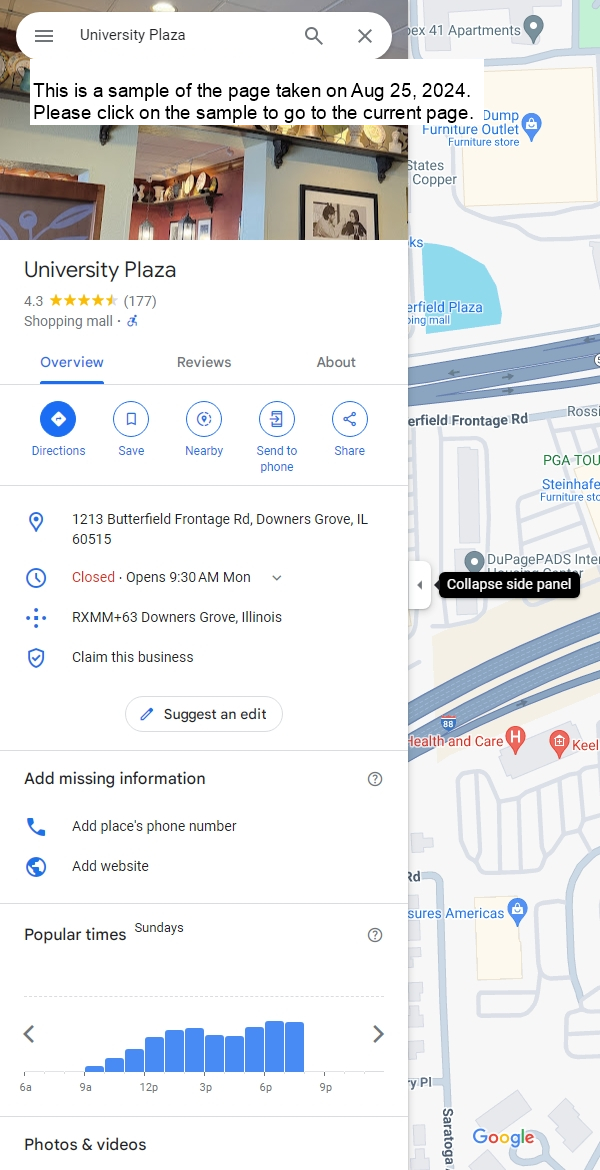600x1170 pixels.
Task: Add website for this place
Action: click(110, 866)
